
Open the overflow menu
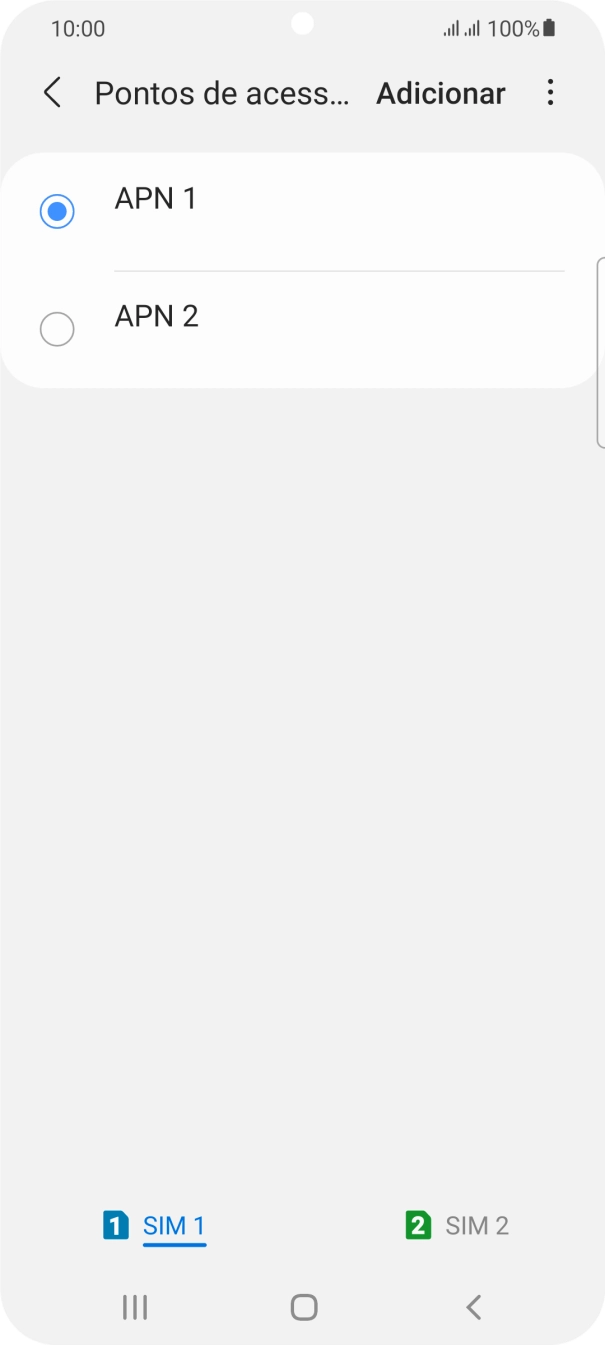pos(550,93)
